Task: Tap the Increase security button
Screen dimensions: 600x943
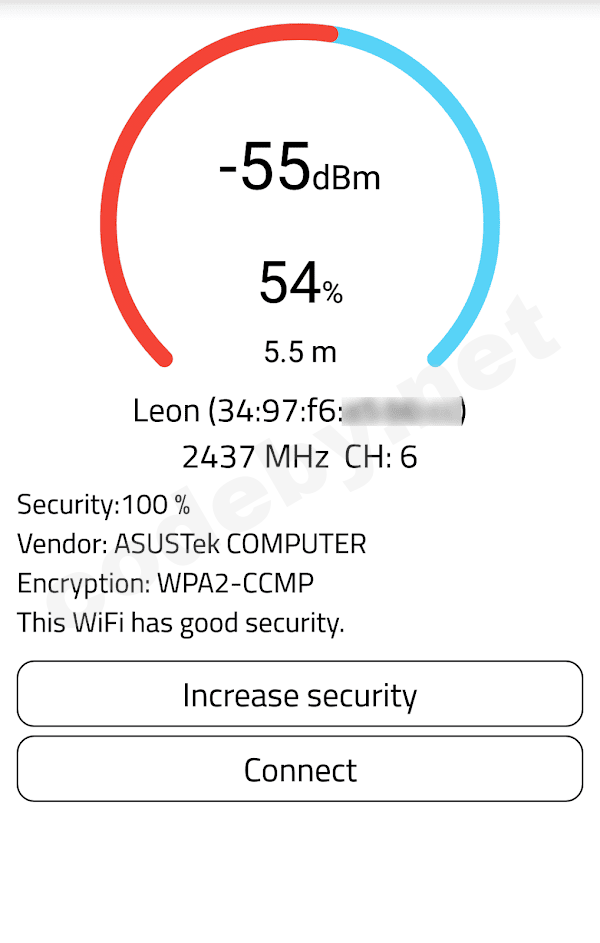Action: (300, 694)
